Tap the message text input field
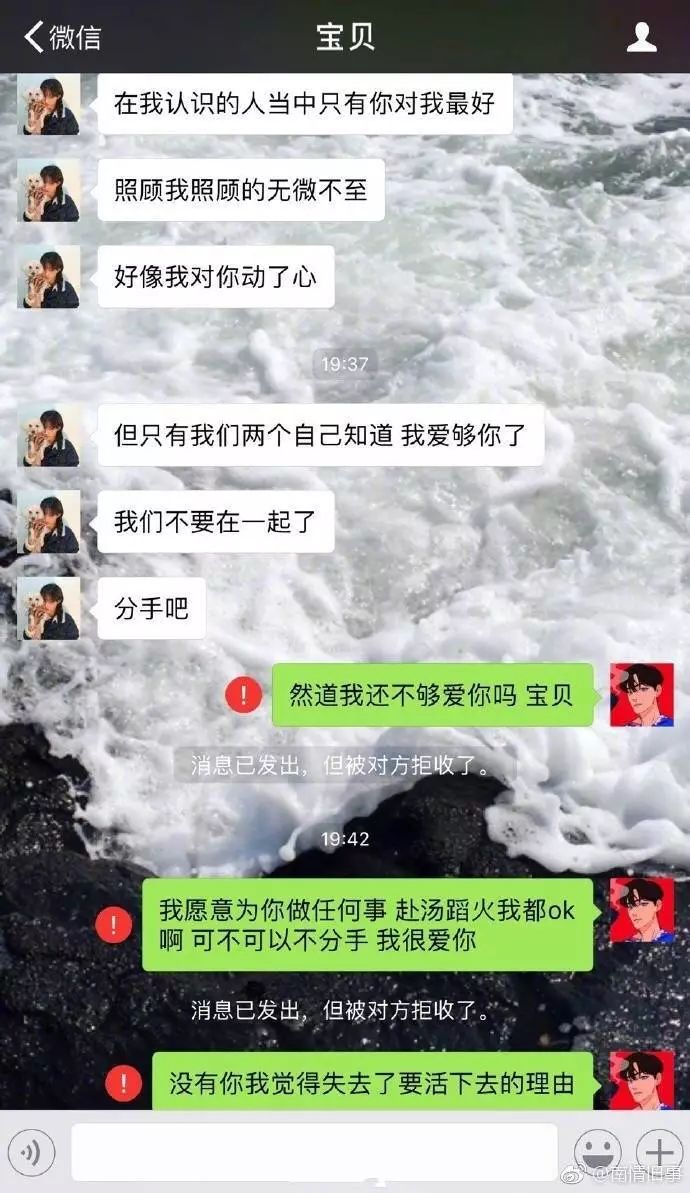The image size is (690, 1193). pyautogui.click(x=314, y=1152)
